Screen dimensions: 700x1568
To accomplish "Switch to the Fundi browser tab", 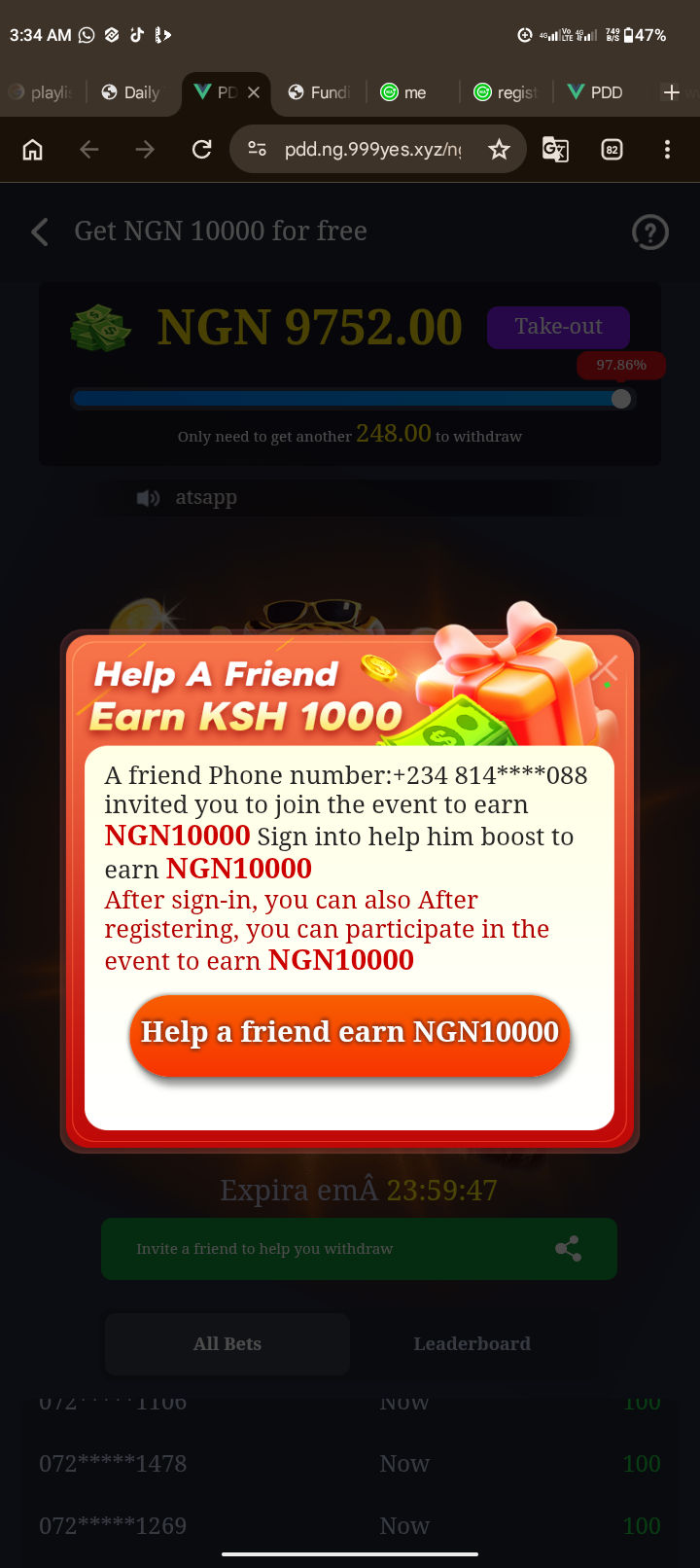I will 320,92.
